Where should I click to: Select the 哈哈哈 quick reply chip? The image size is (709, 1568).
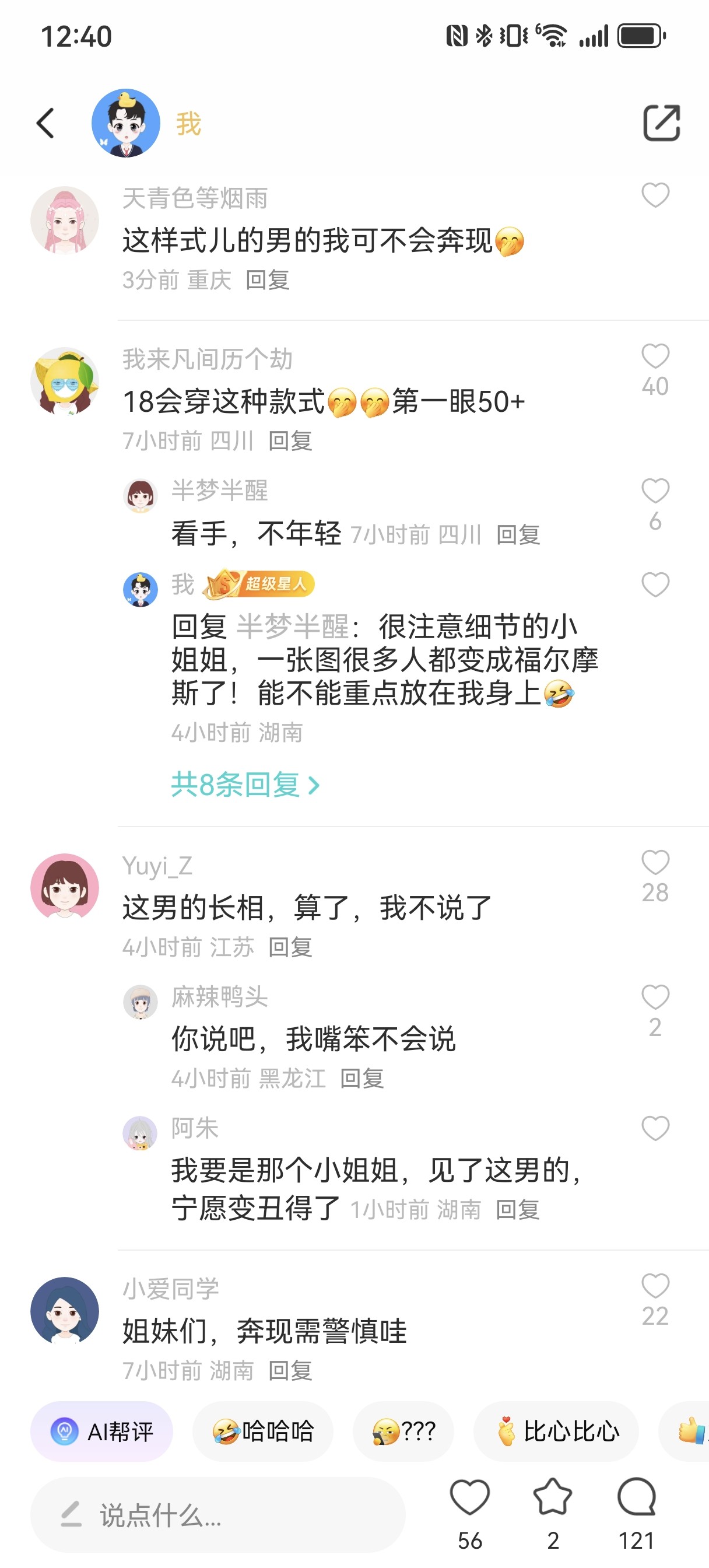(x=263, y=1431)
